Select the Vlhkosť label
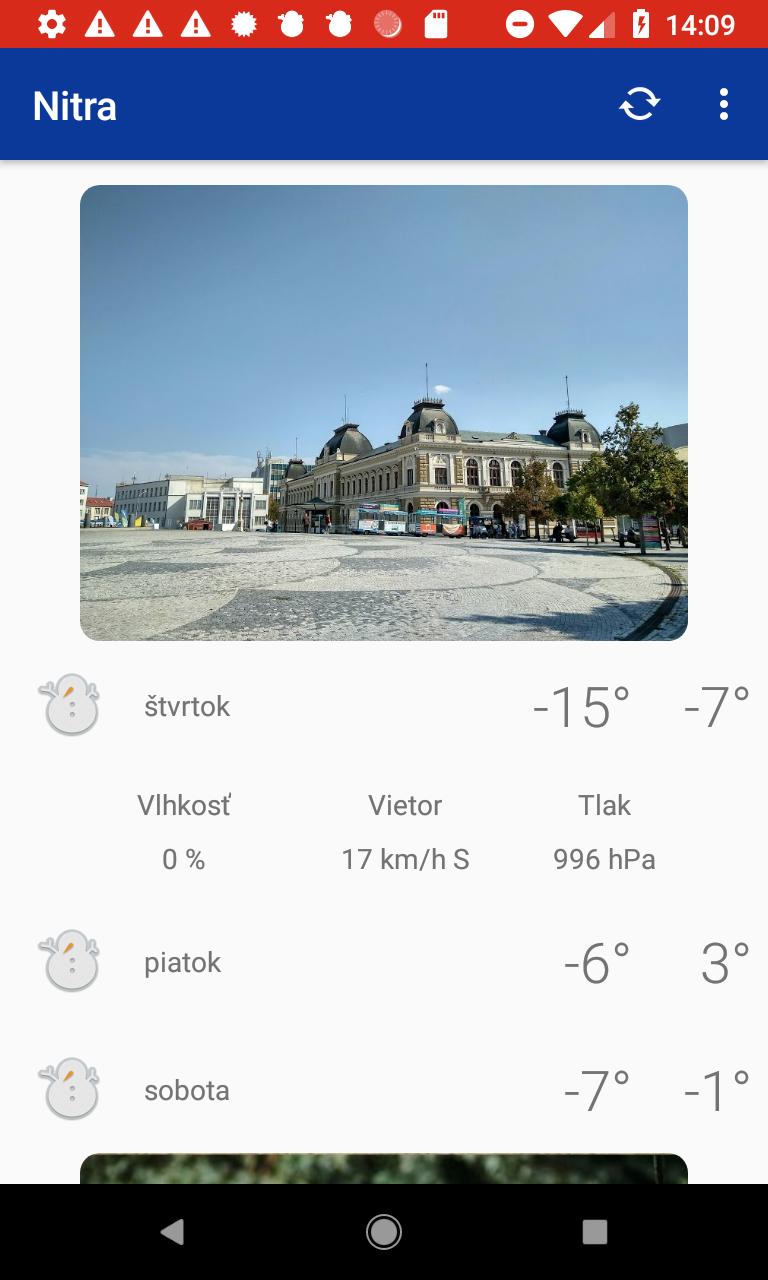Viewport: 768px width, 1280px height. point(183,805)
